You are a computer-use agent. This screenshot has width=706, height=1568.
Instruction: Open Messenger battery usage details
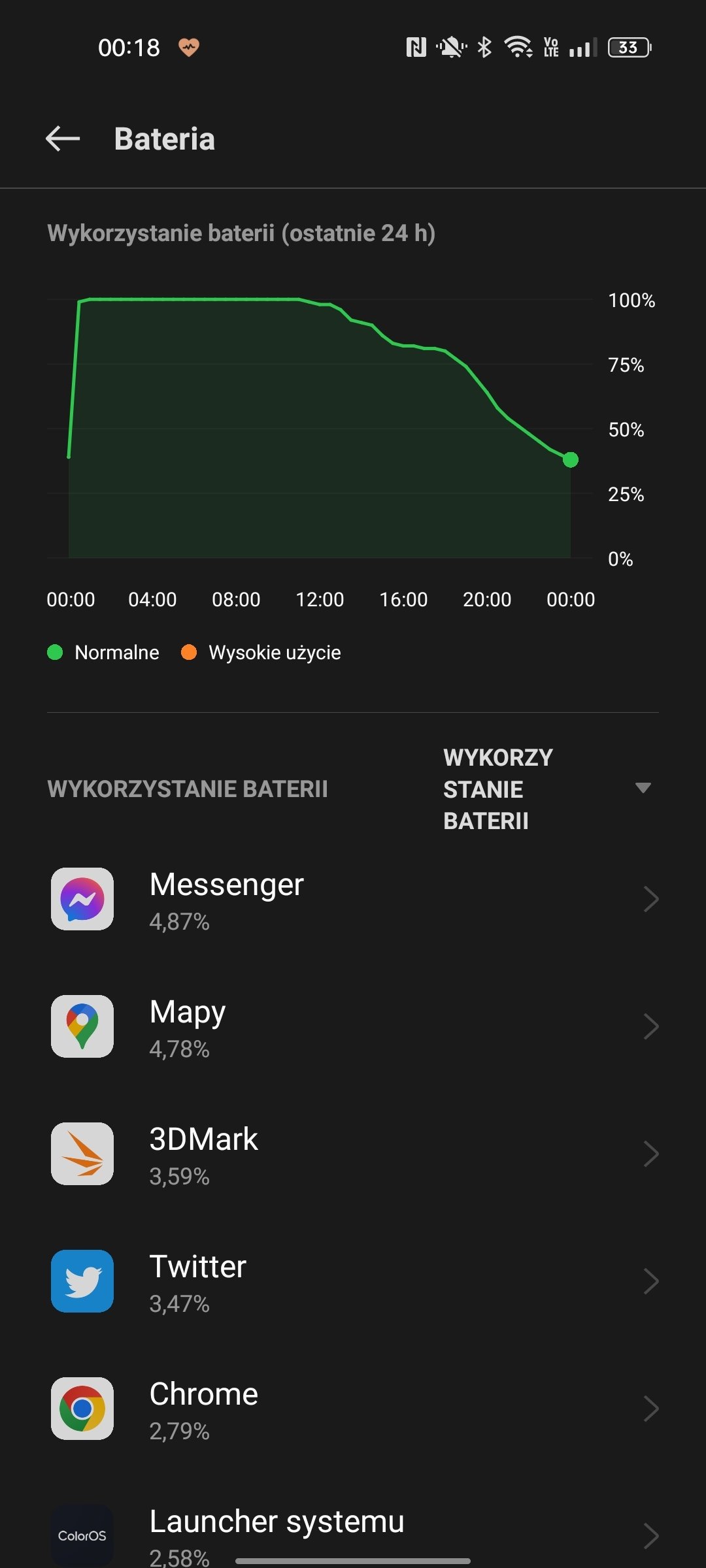point(353,899)
